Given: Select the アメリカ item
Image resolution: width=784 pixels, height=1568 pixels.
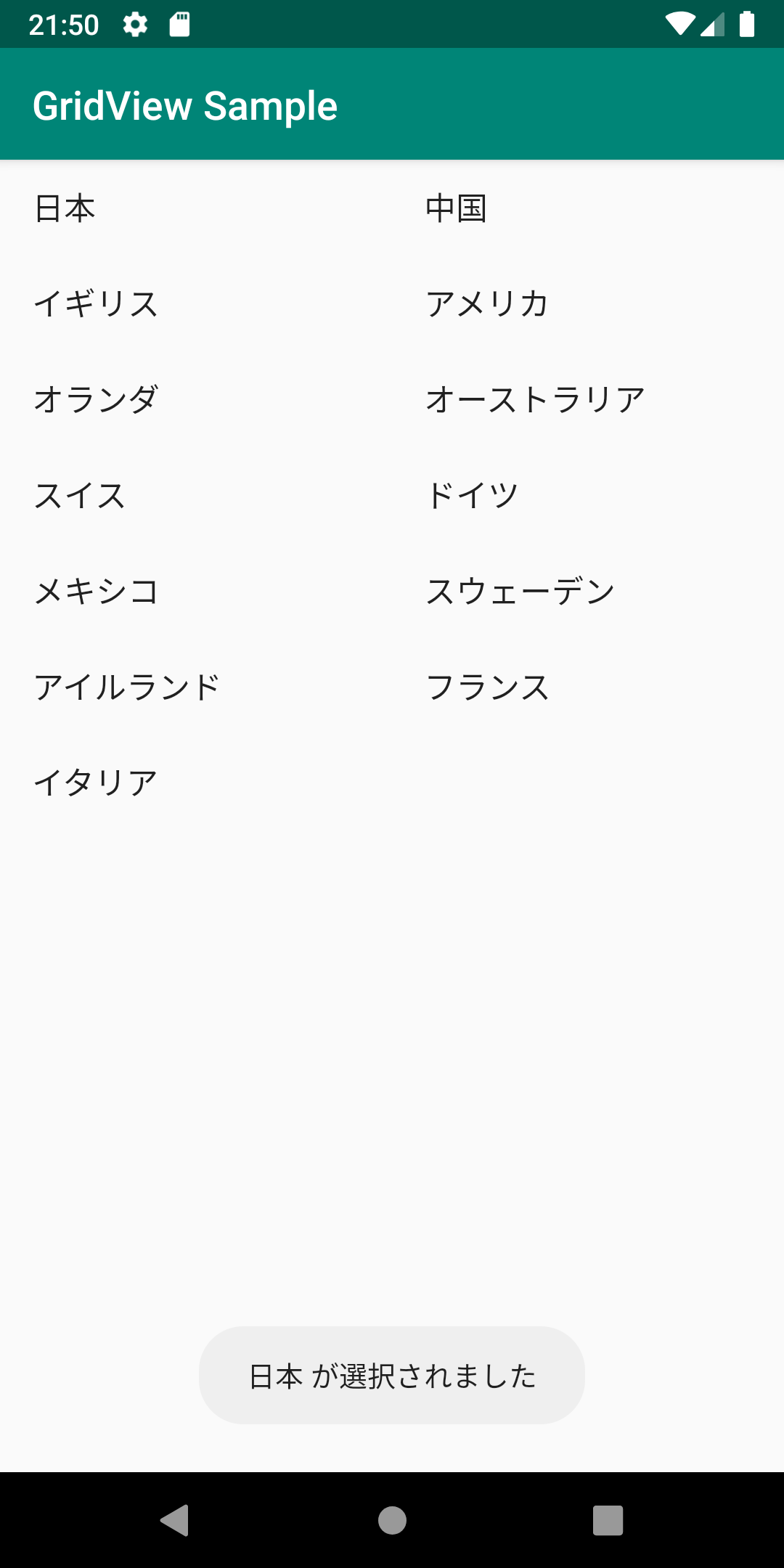Looking at the screenshot, I should coord(588,304).
